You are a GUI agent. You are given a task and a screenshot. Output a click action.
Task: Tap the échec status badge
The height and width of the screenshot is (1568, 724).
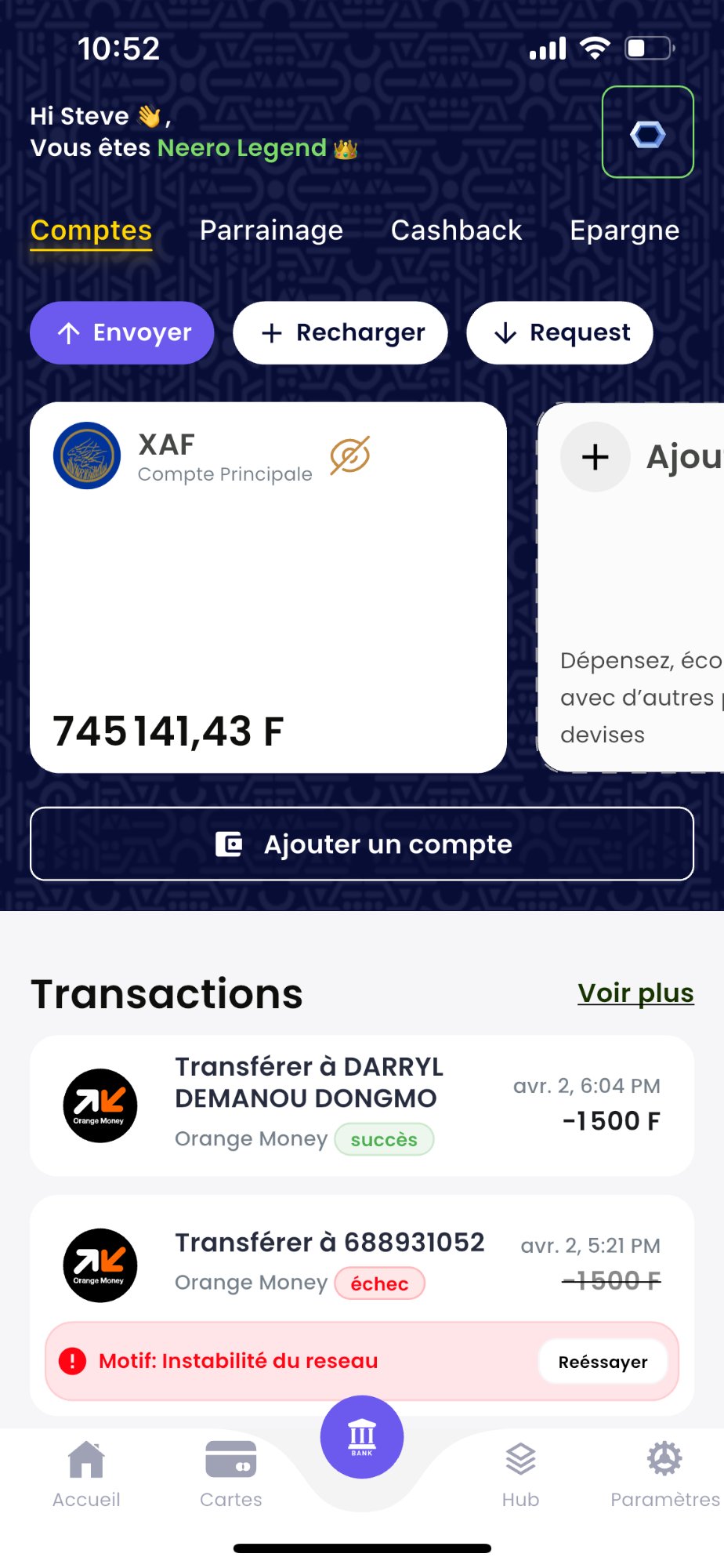tap(379, 1283)
